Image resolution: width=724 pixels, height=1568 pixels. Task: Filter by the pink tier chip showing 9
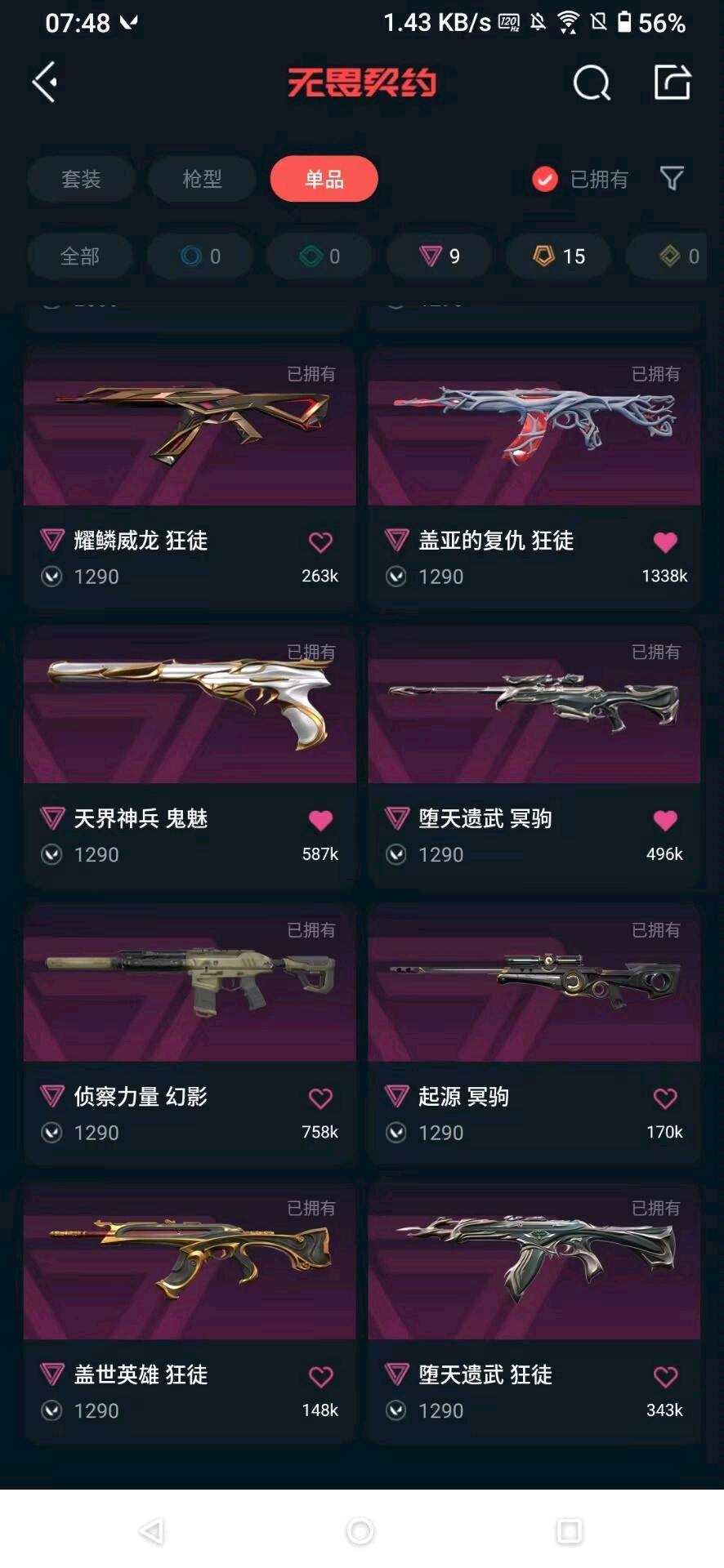click(440, 256)
